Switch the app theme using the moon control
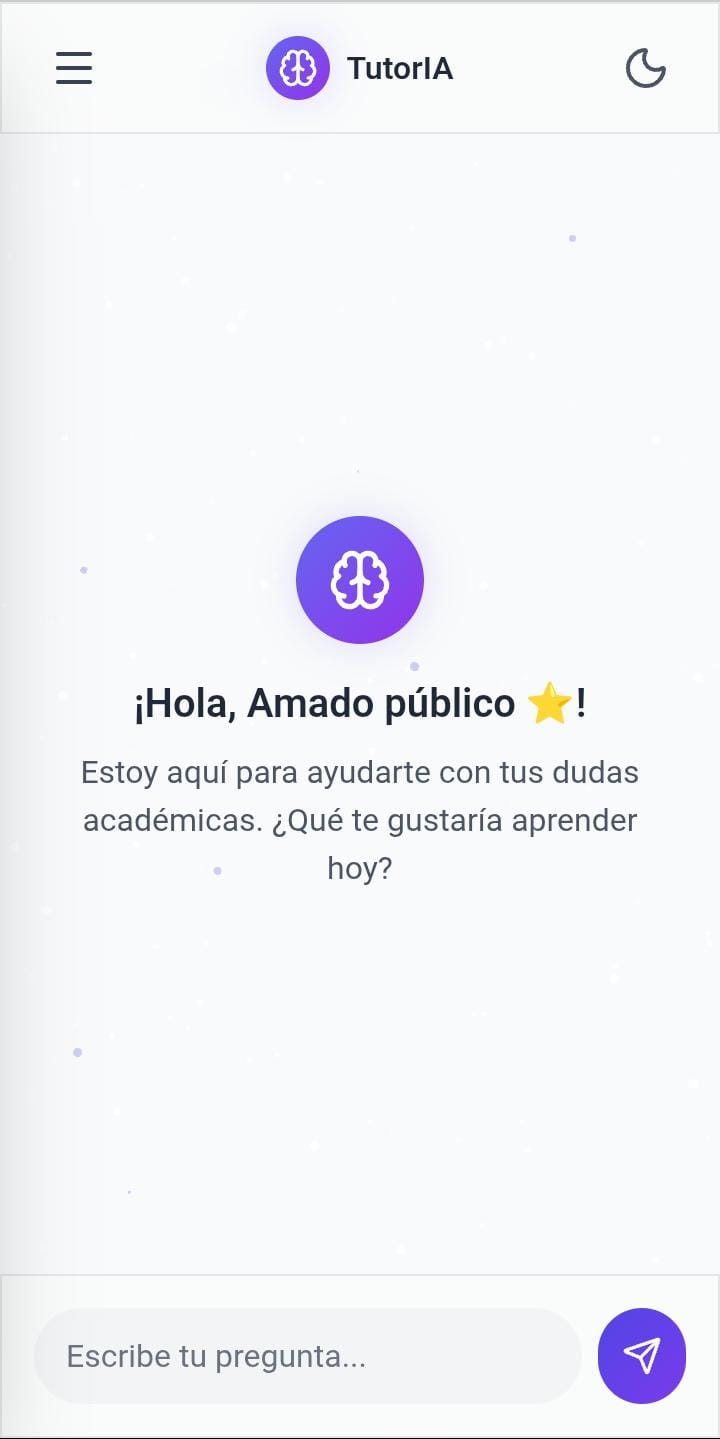Viewport: 720px width, 1439px height. point(645,68)
